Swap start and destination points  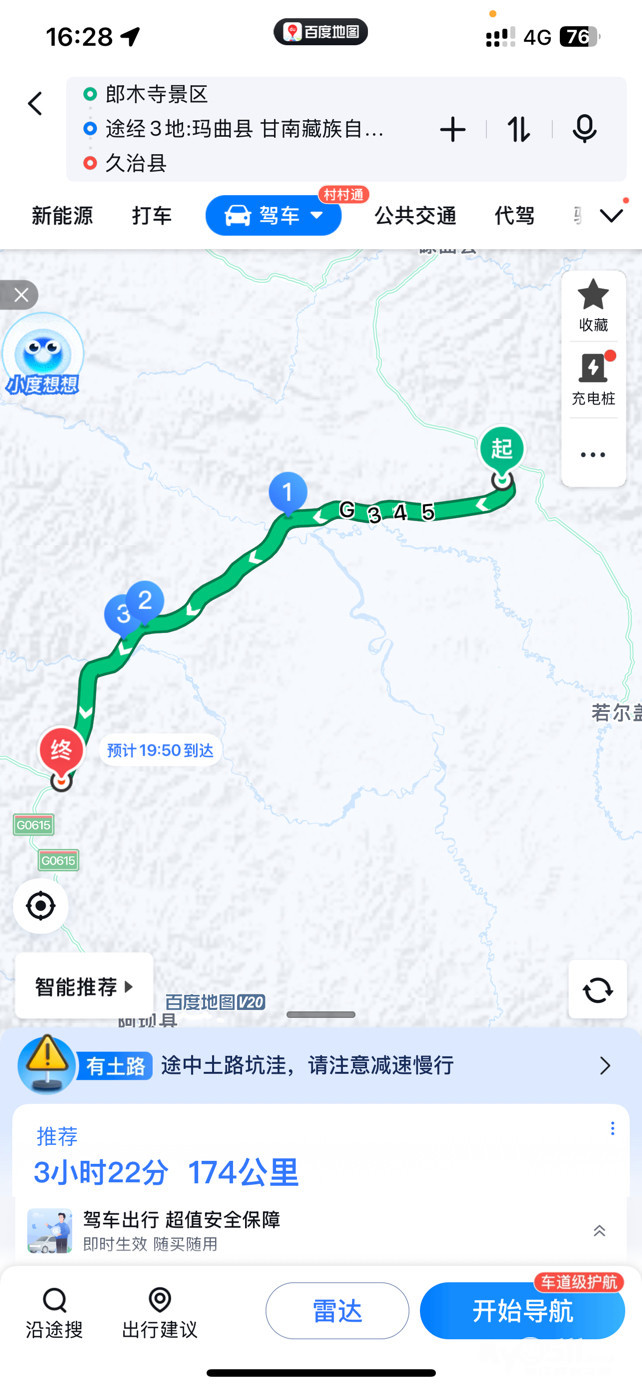coord(518,129)
